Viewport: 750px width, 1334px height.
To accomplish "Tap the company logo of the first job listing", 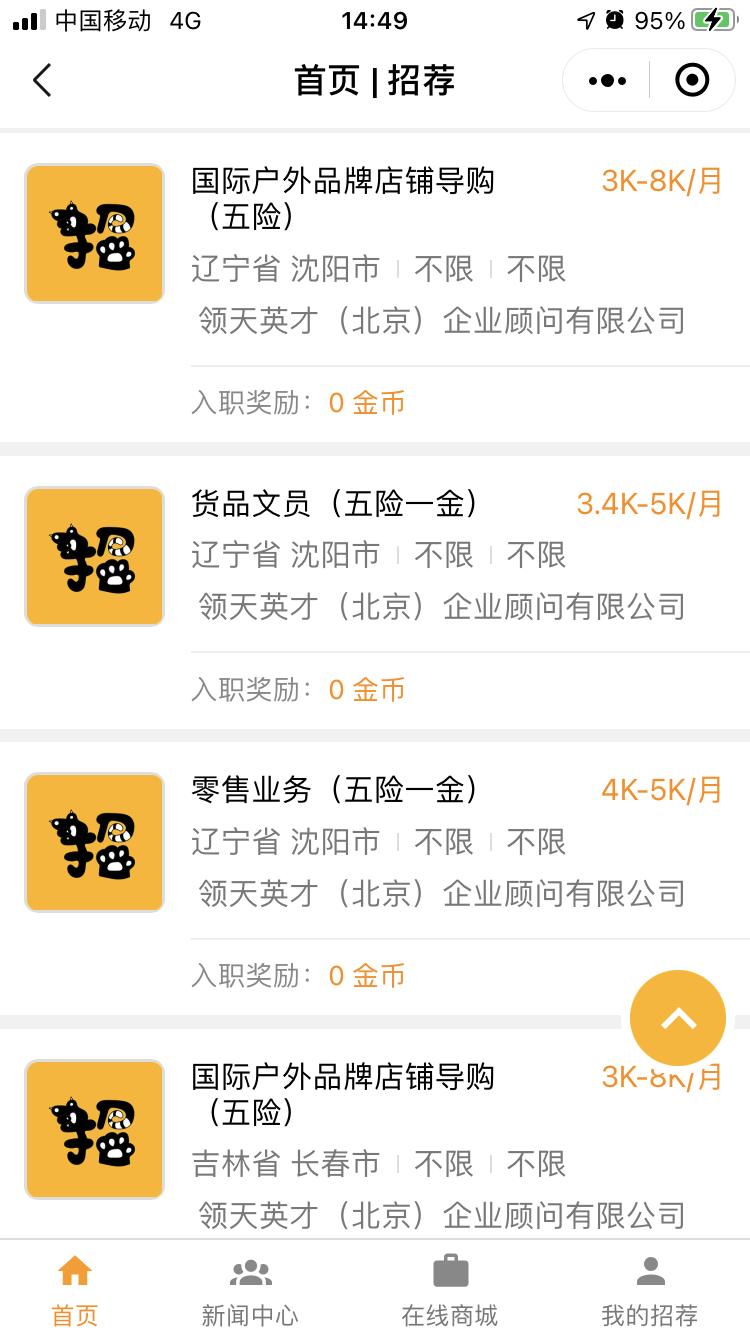I will click(x=94, y=233).
